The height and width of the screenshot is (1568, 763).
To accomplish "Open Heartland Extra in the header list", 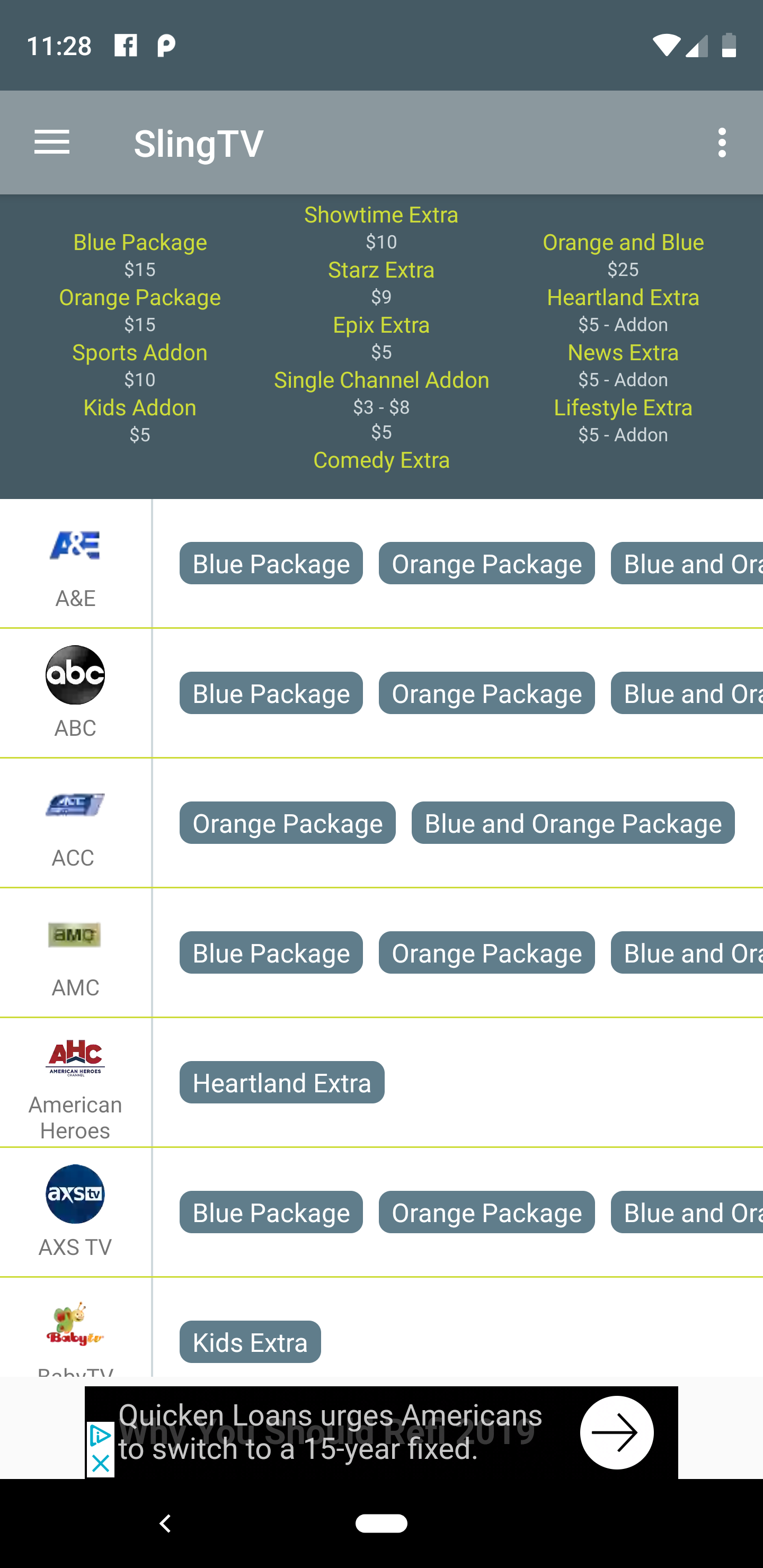I will pyautogui.click(x=623, y=298).
